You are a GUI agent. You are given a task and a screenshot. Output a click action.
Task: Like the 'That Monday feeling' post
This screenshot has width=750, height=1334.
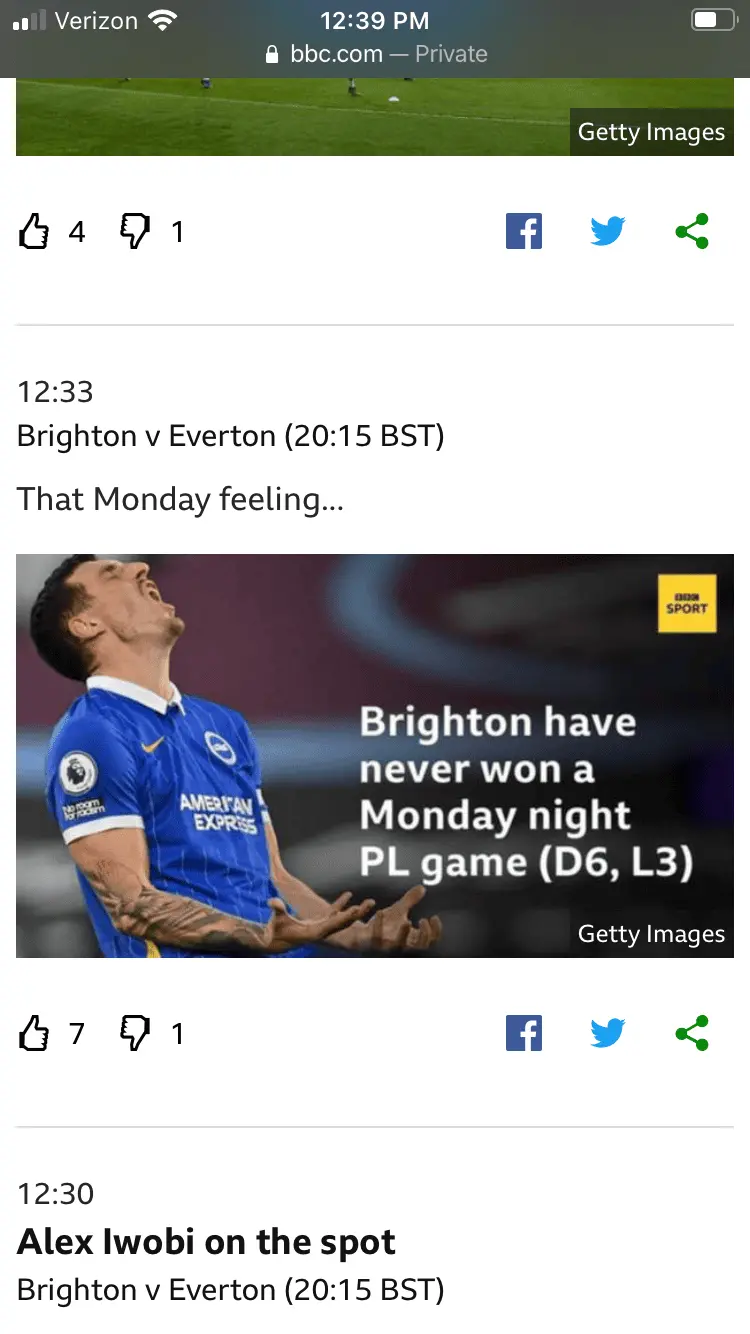[x=34, y=1033]
